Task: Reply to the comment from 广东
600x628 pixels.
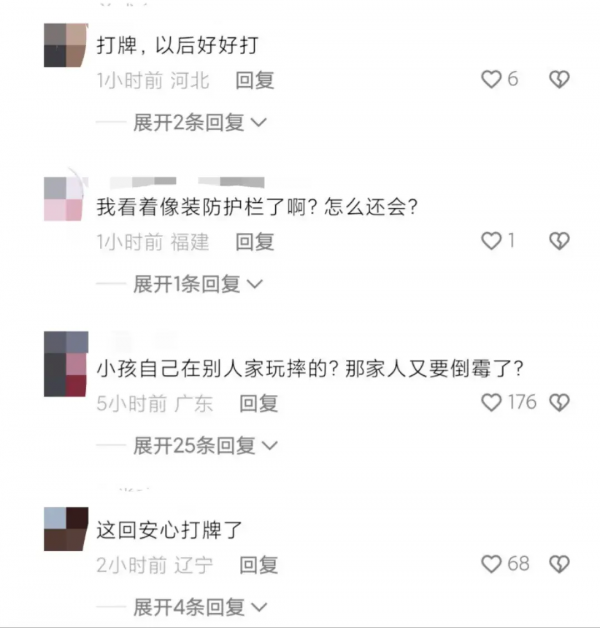Action: pos(258,404)
